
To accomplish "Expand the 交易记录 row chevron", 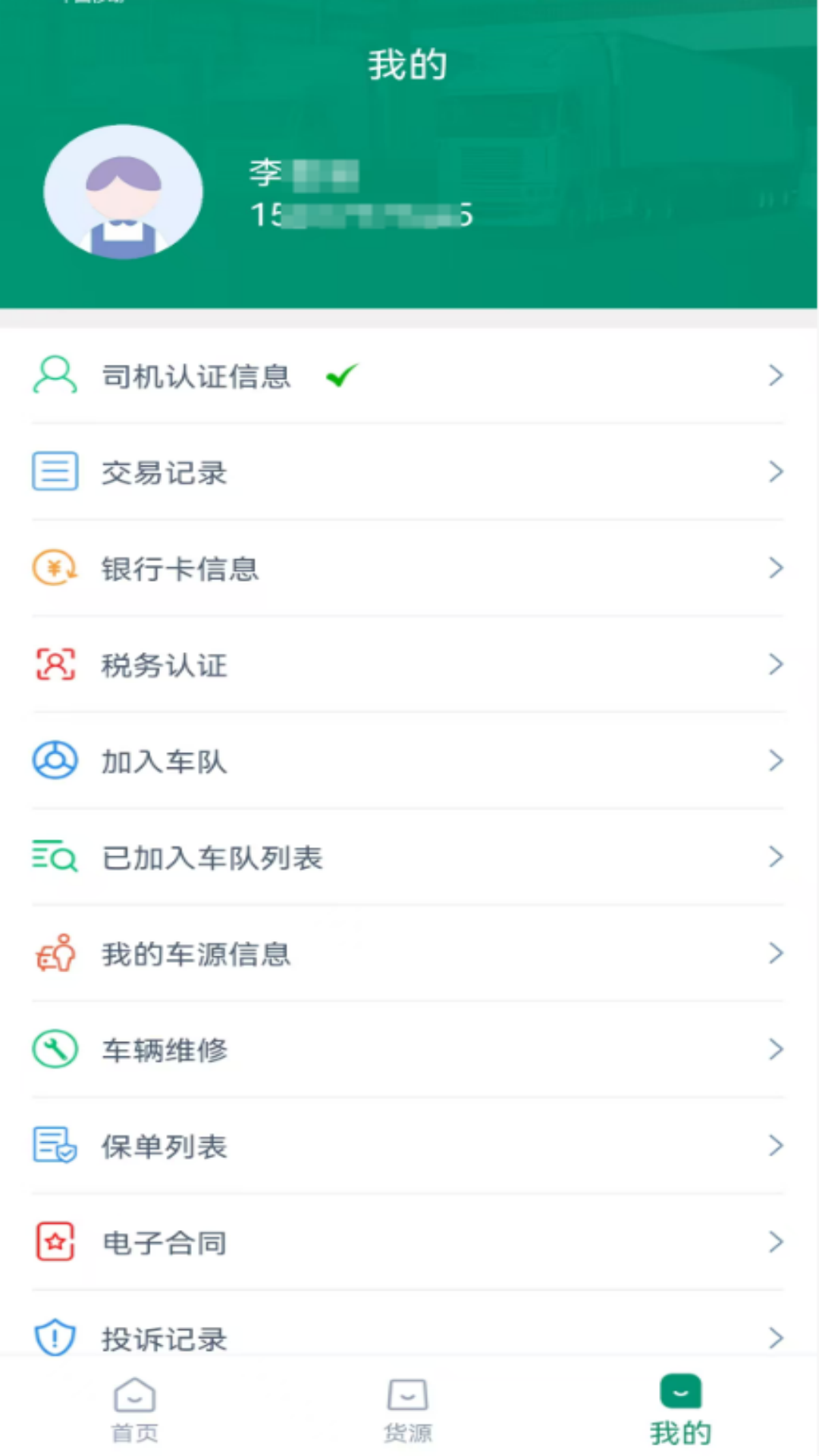I will point(776,472).
